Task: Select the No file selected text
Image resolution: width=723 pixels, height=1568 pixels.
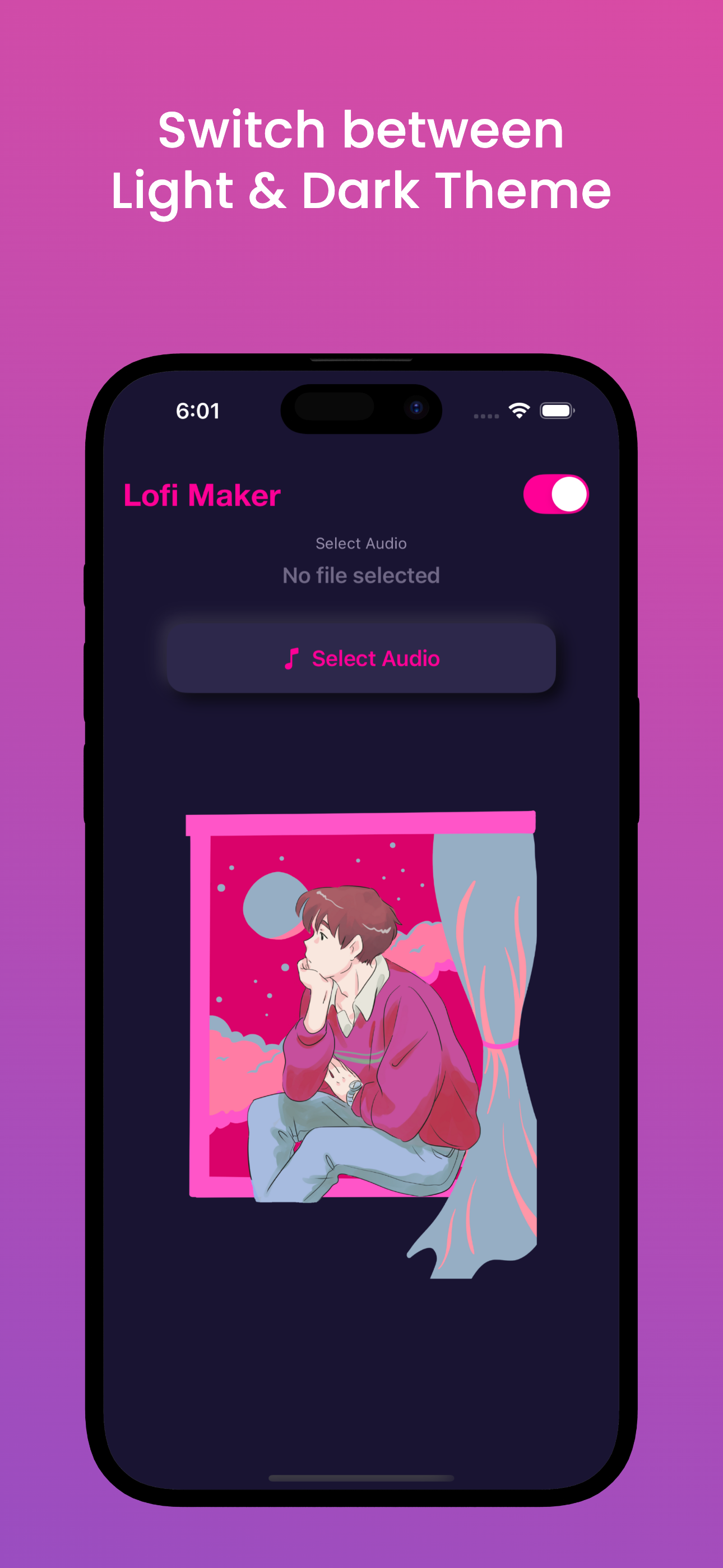Action: tap(361, 575)
